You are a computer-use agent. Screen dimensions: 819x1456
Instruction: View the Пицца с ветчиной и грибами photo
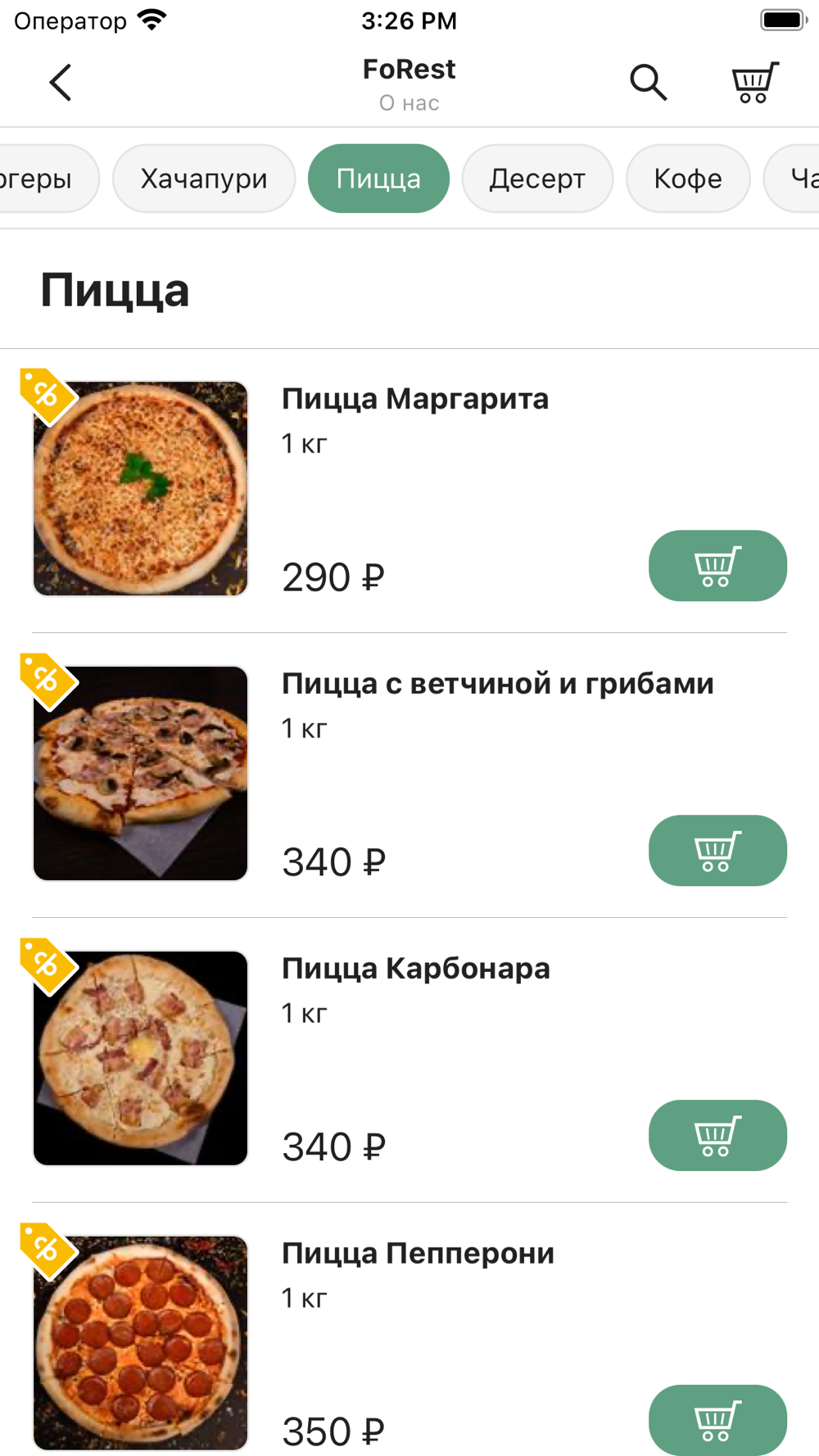[140, 774]
